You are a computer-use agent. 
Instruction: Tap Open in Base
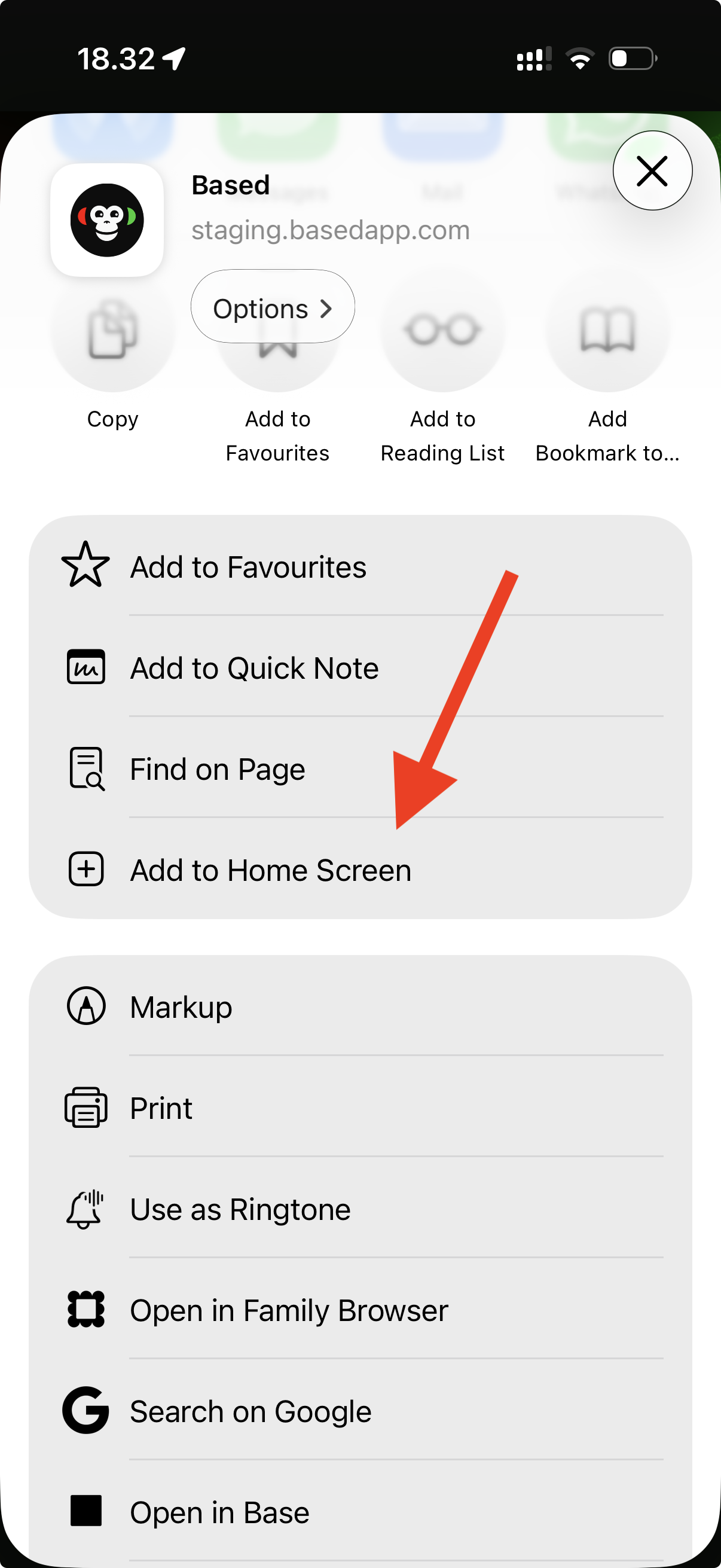coord(359,1512)
